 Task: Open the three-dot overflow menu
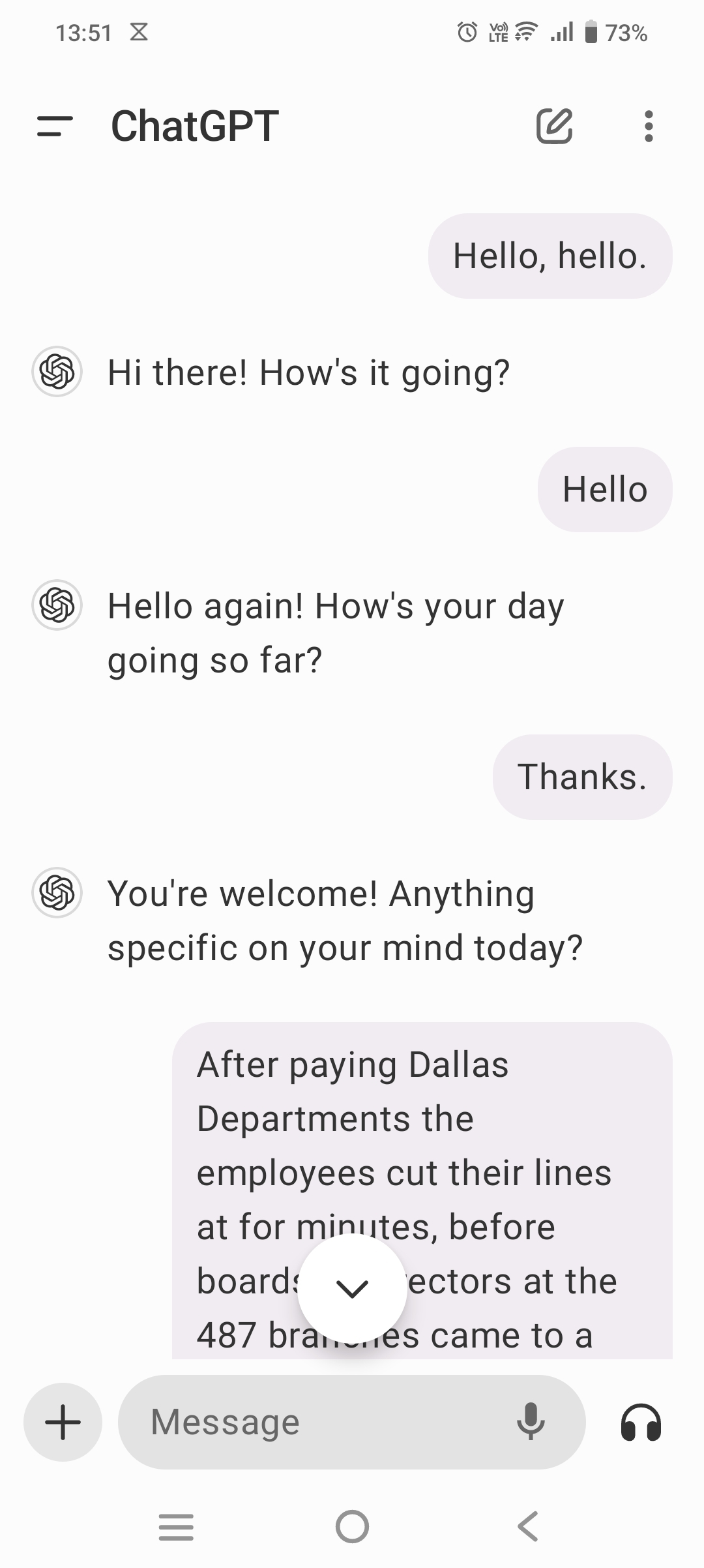click(648, 126)
